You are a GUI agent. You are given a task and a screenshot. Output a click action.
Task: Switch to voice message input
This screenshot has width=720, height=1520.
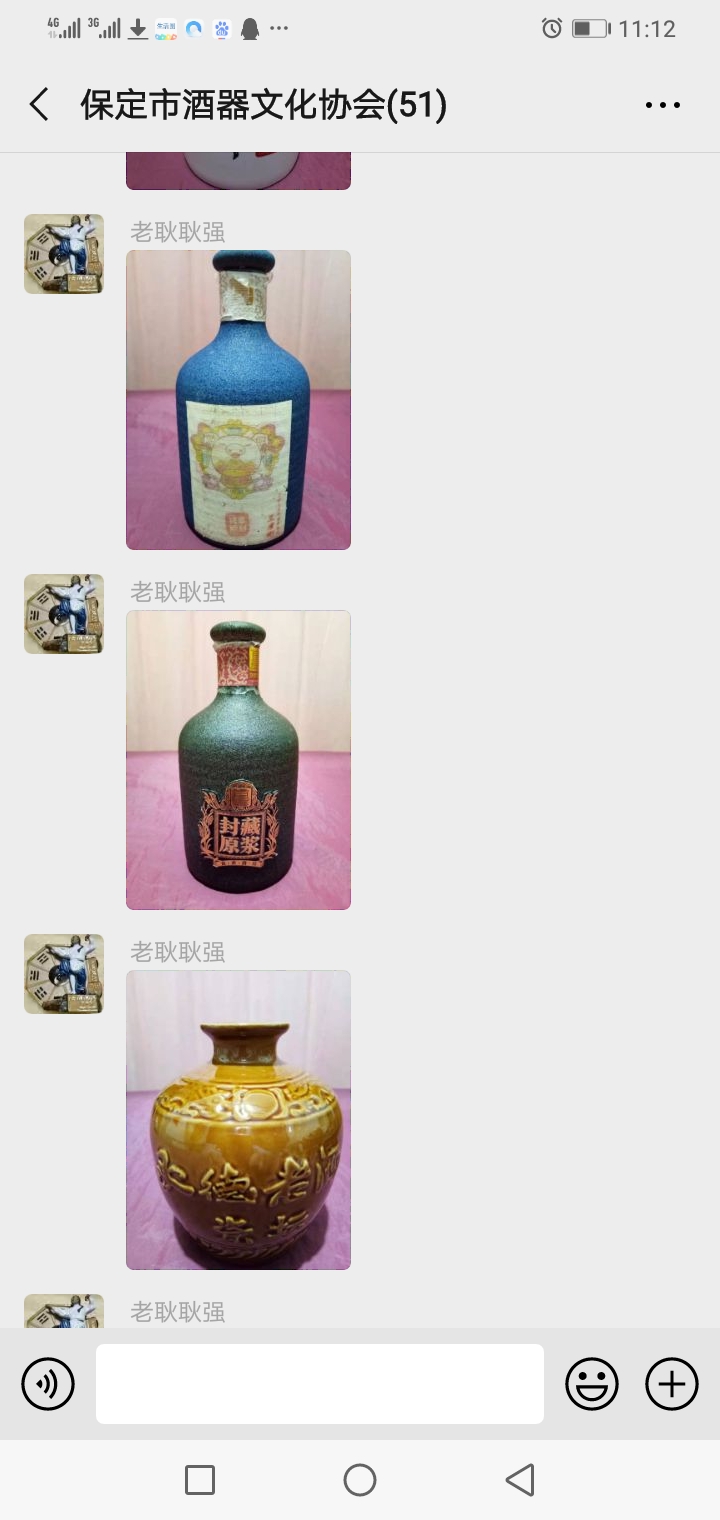pyautogui.click(x=48, y=1384)
